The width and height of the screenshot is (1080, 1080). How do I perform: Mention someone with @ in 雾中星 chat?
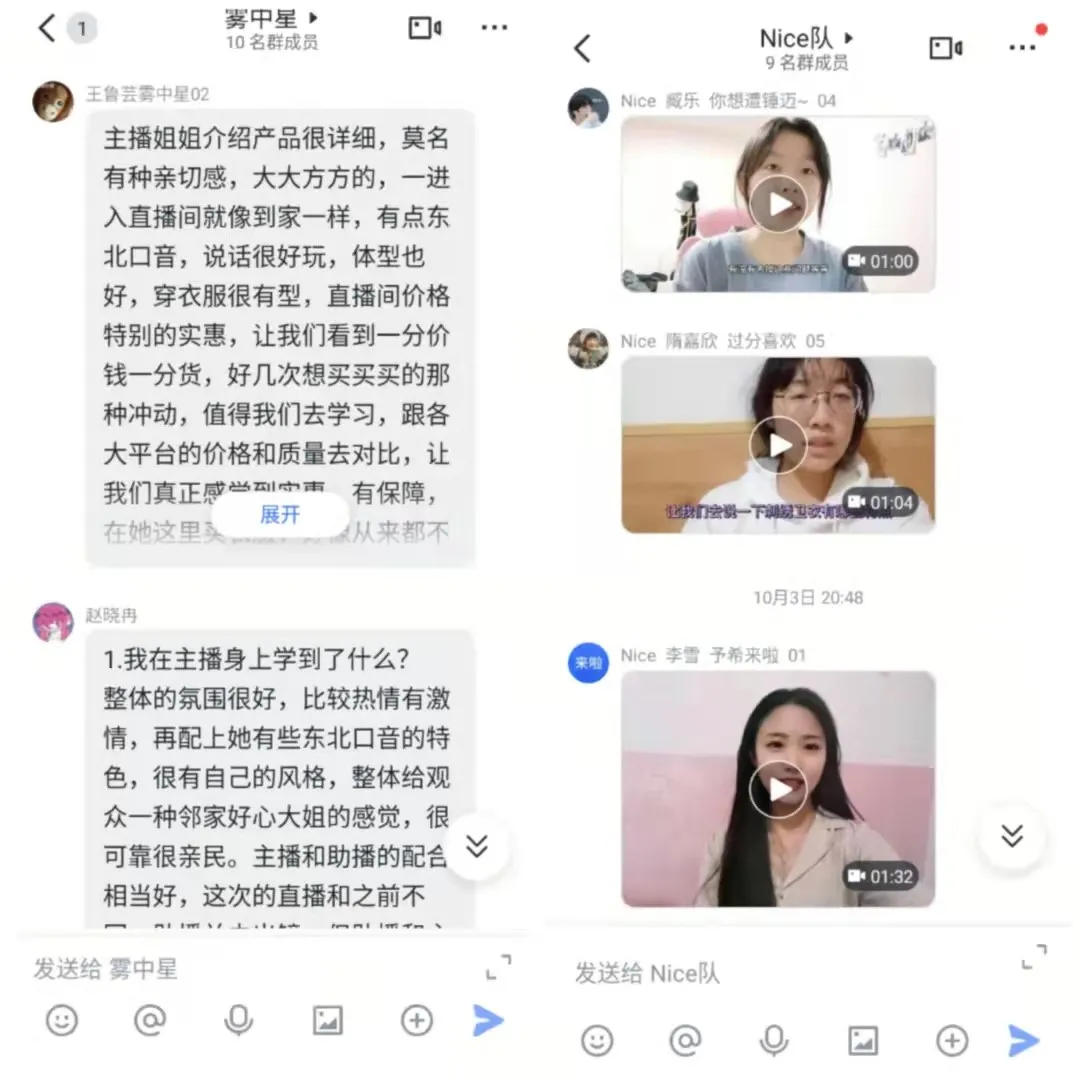pyautogui.click(x=150, y=1020)
